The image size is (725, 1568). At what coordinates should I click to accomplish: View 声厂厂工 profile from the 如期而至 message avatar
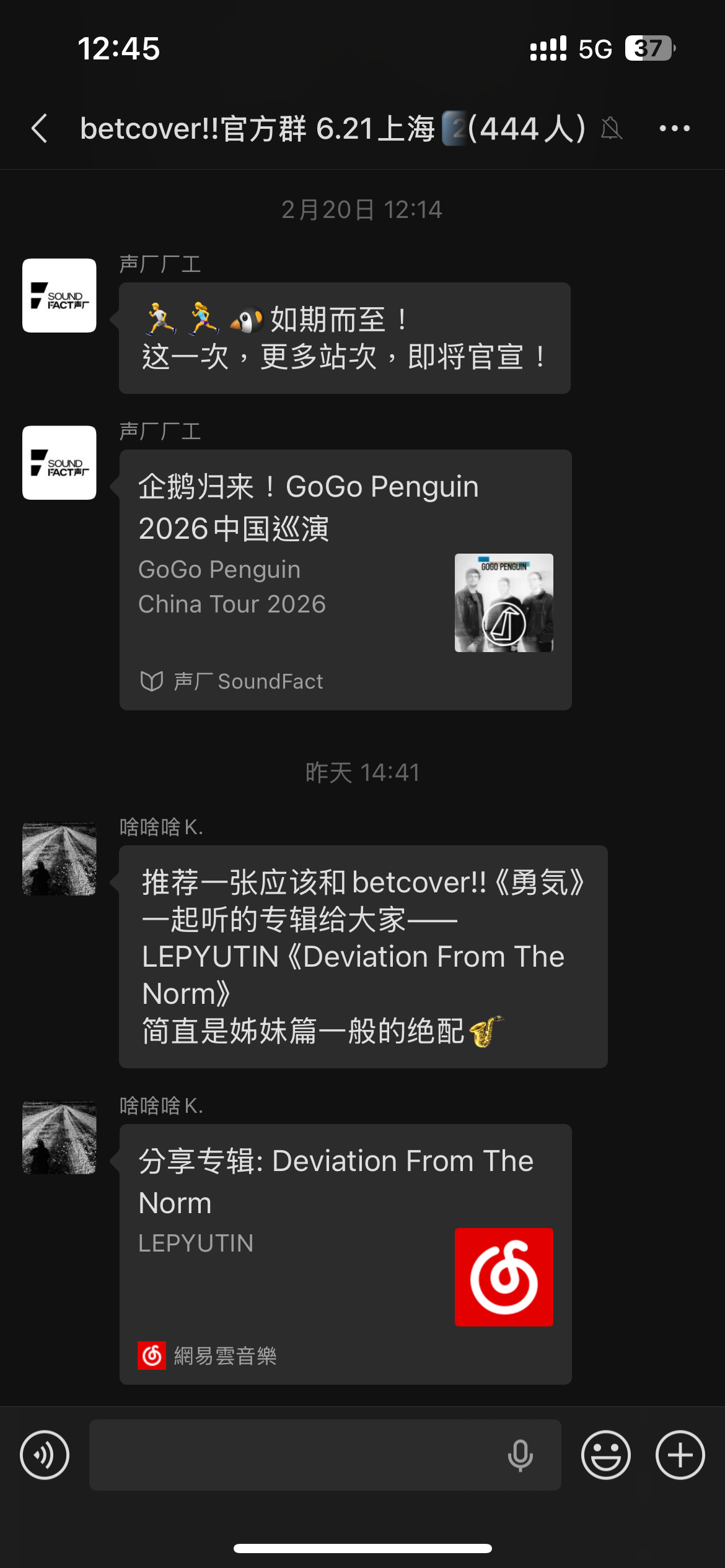[x=59, y=295]
